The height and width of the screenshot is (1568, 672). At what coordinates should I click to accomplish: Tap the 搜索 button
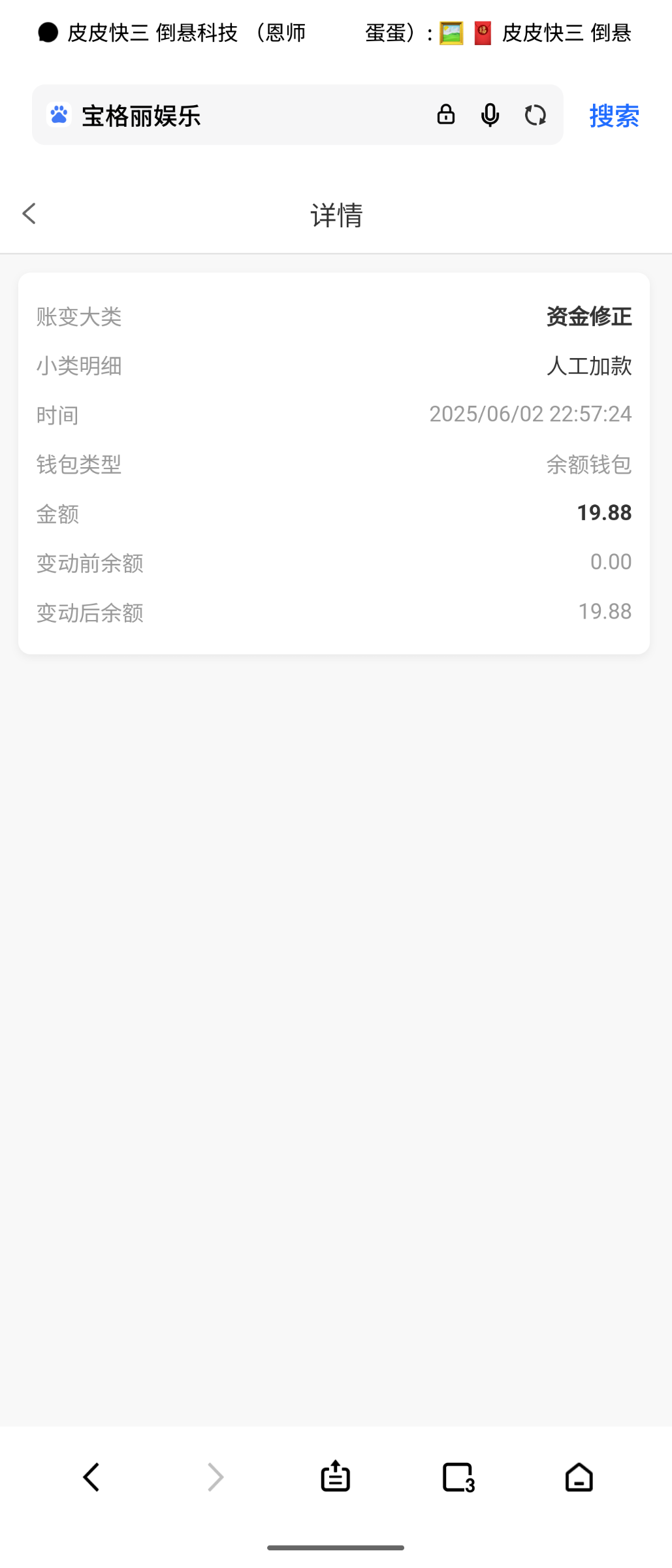[614, 116]
